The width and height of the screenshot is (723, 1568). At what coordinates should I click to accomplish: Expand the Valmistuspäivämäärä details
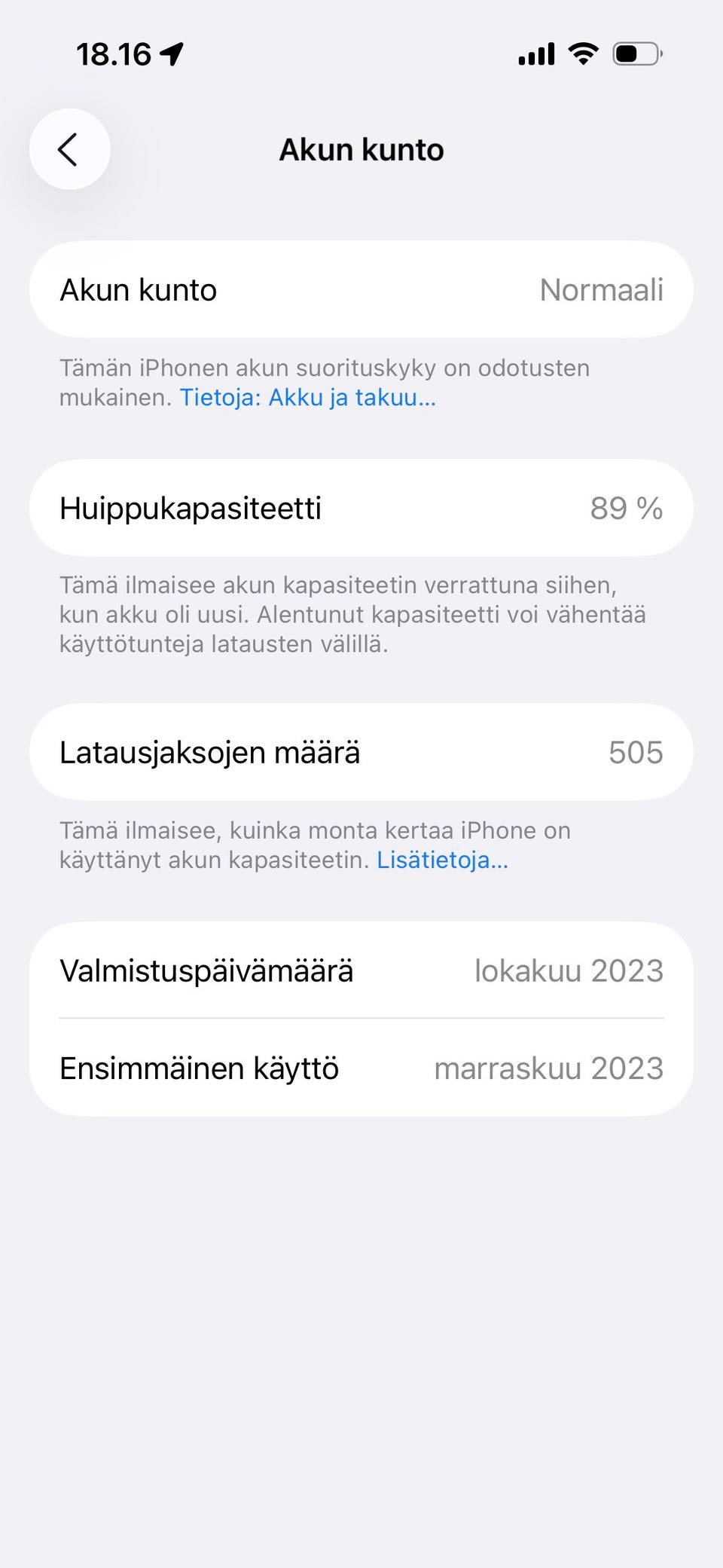(361, 970)
